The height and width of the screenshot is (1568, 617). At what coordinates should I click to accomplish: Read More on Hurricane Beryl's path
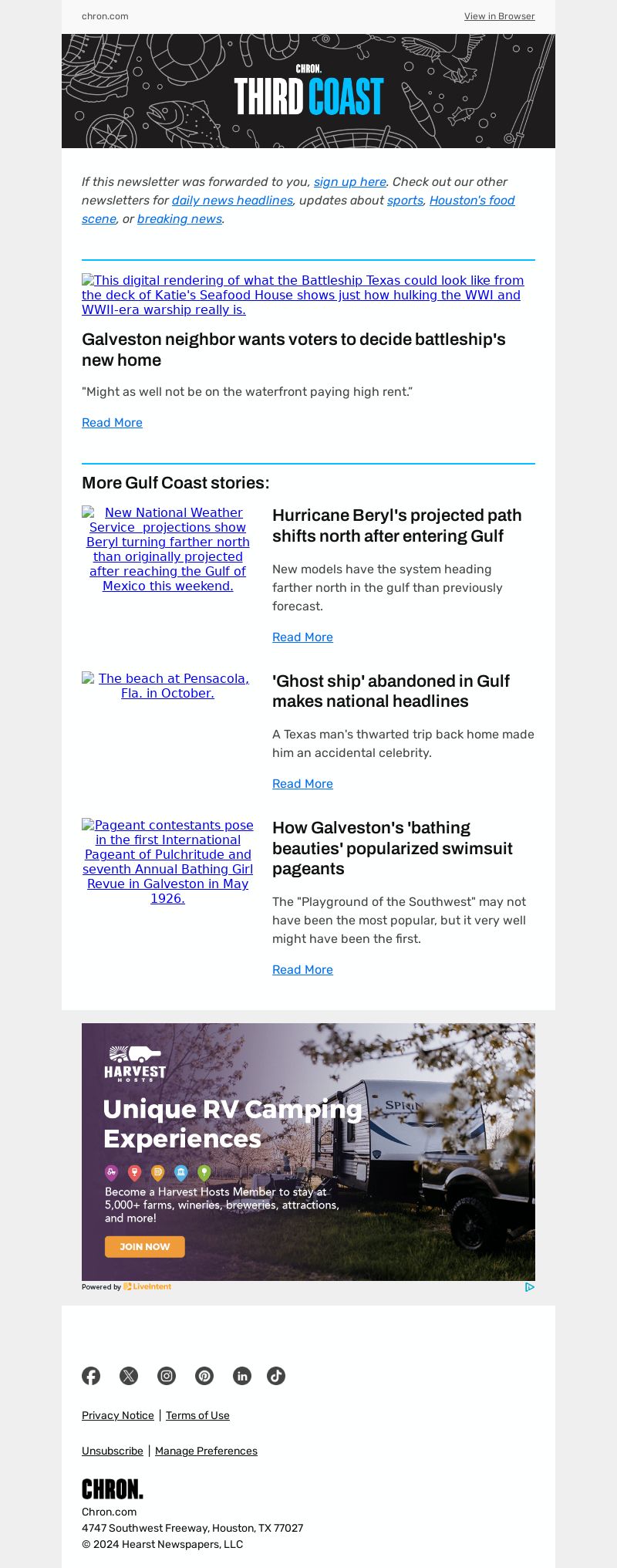[x=302, y=637]
